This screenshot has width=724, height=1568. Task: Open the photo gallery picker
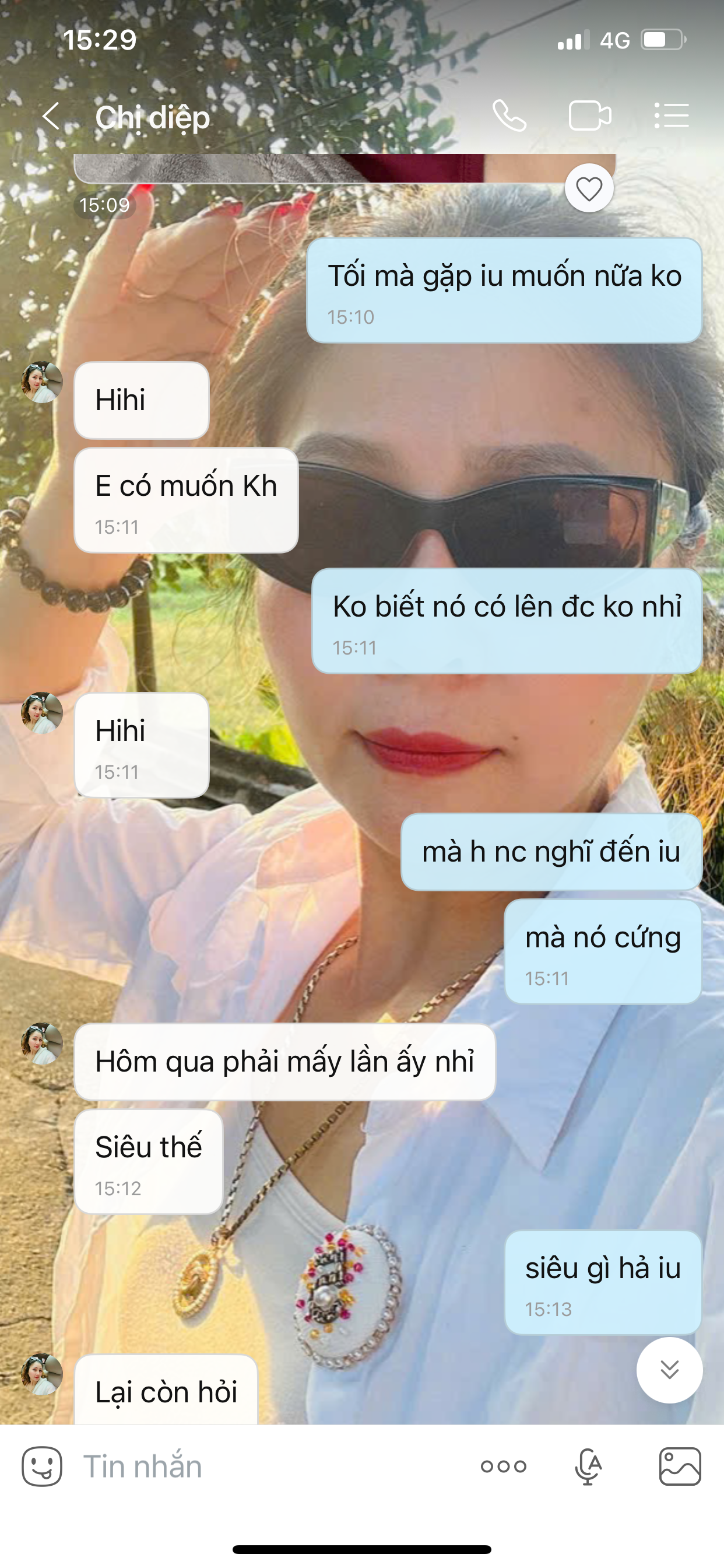point(680,1466)
